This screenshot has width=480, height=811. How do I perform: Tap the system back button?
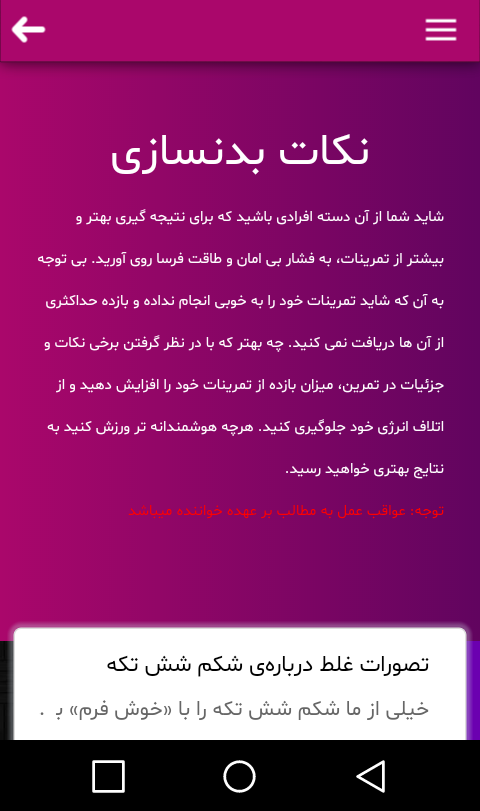[x=371, y=776]
